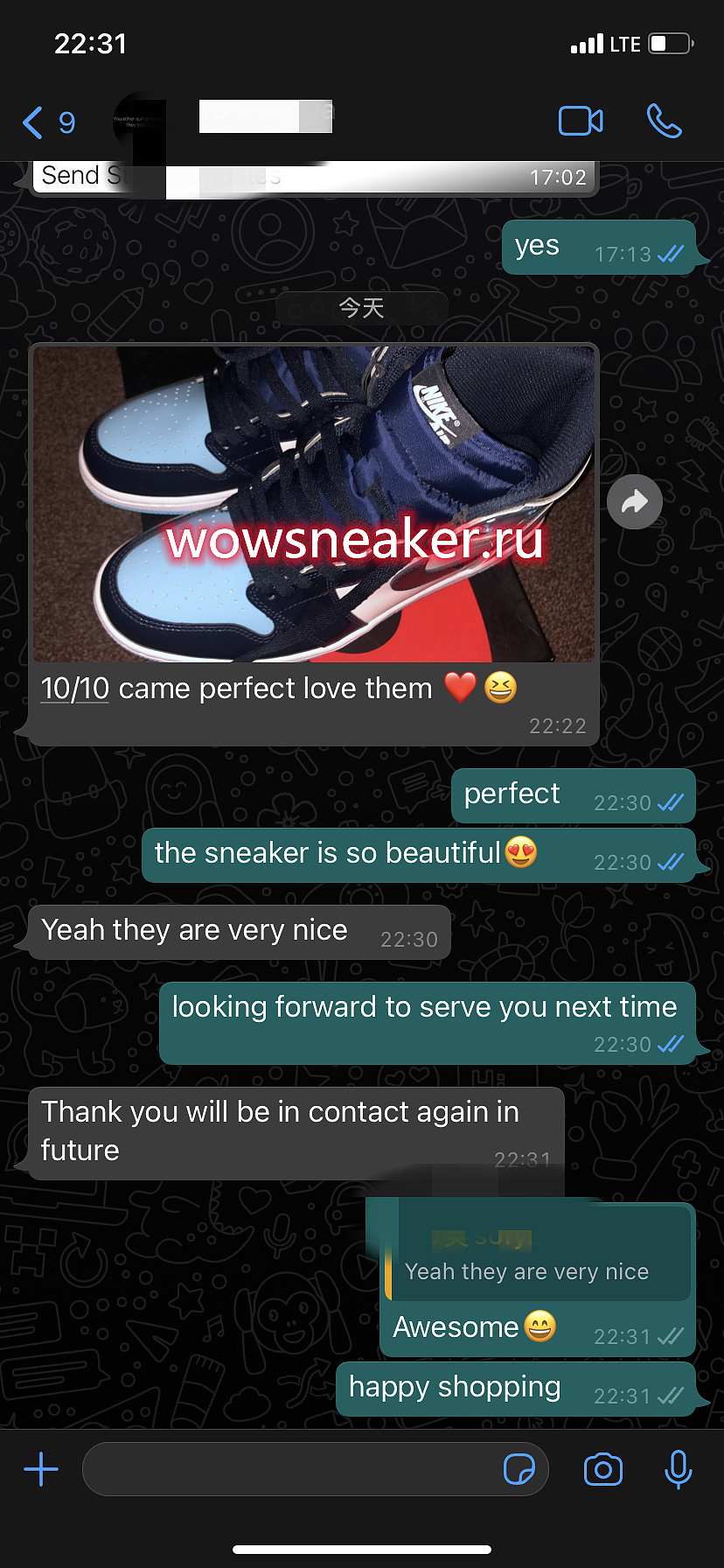The image size is (724, 1568).
Task: Start a voice call
Action: pyautogui.click(x=664, y=121)
